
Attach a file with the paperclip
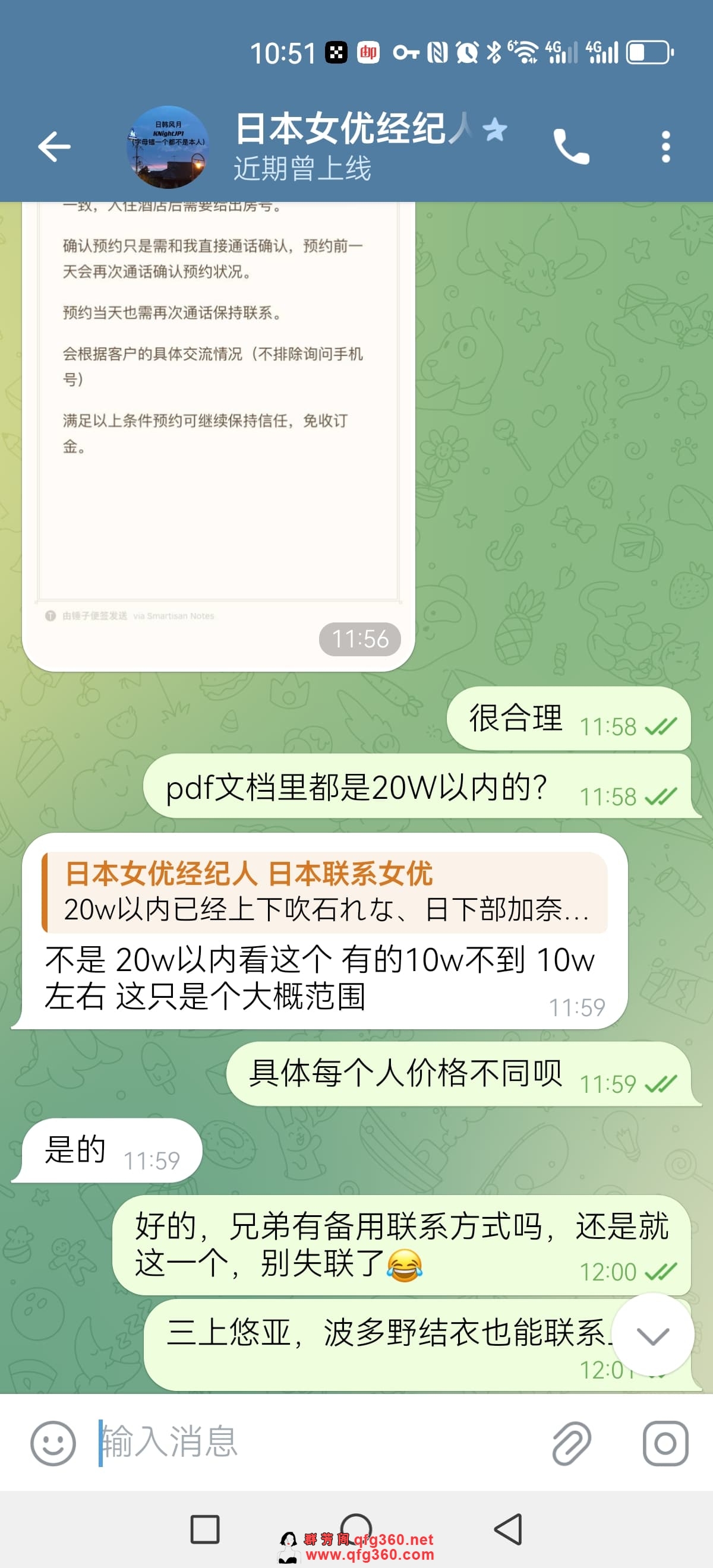click(x=570, y=1443)
